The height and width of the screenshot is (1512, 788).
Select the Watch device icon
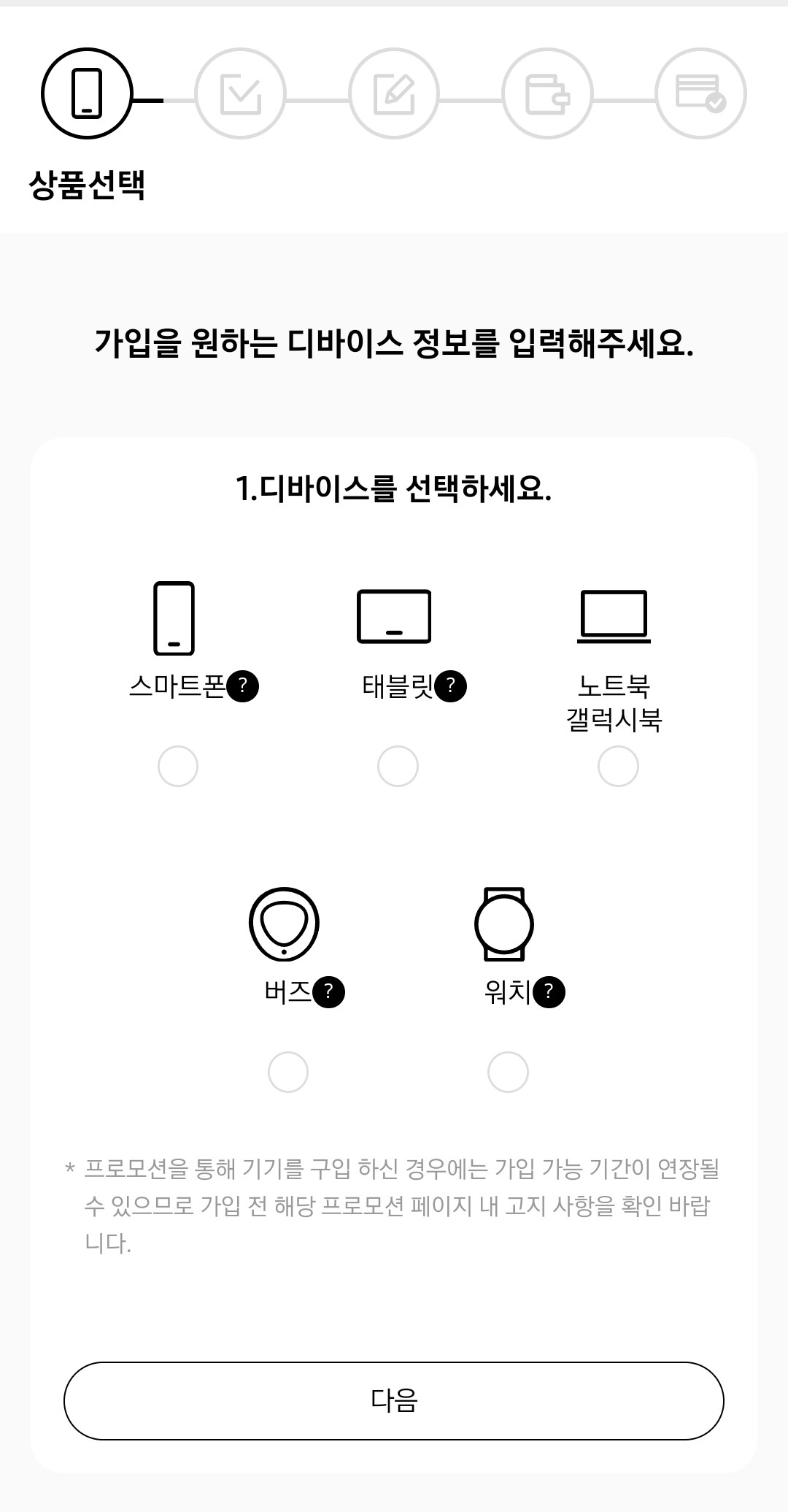click(506, 926)
